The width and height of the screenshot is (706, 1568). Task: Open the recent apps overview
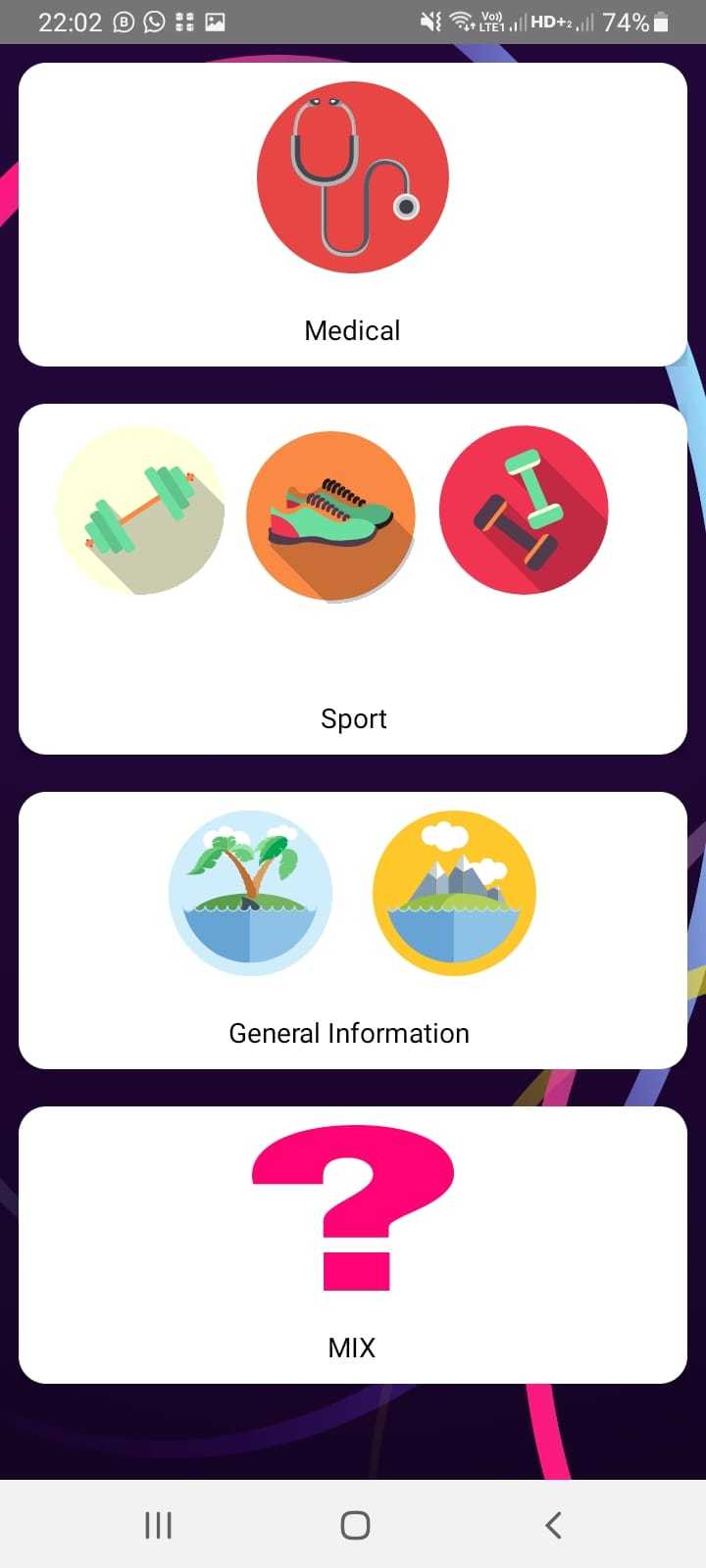158,1525
